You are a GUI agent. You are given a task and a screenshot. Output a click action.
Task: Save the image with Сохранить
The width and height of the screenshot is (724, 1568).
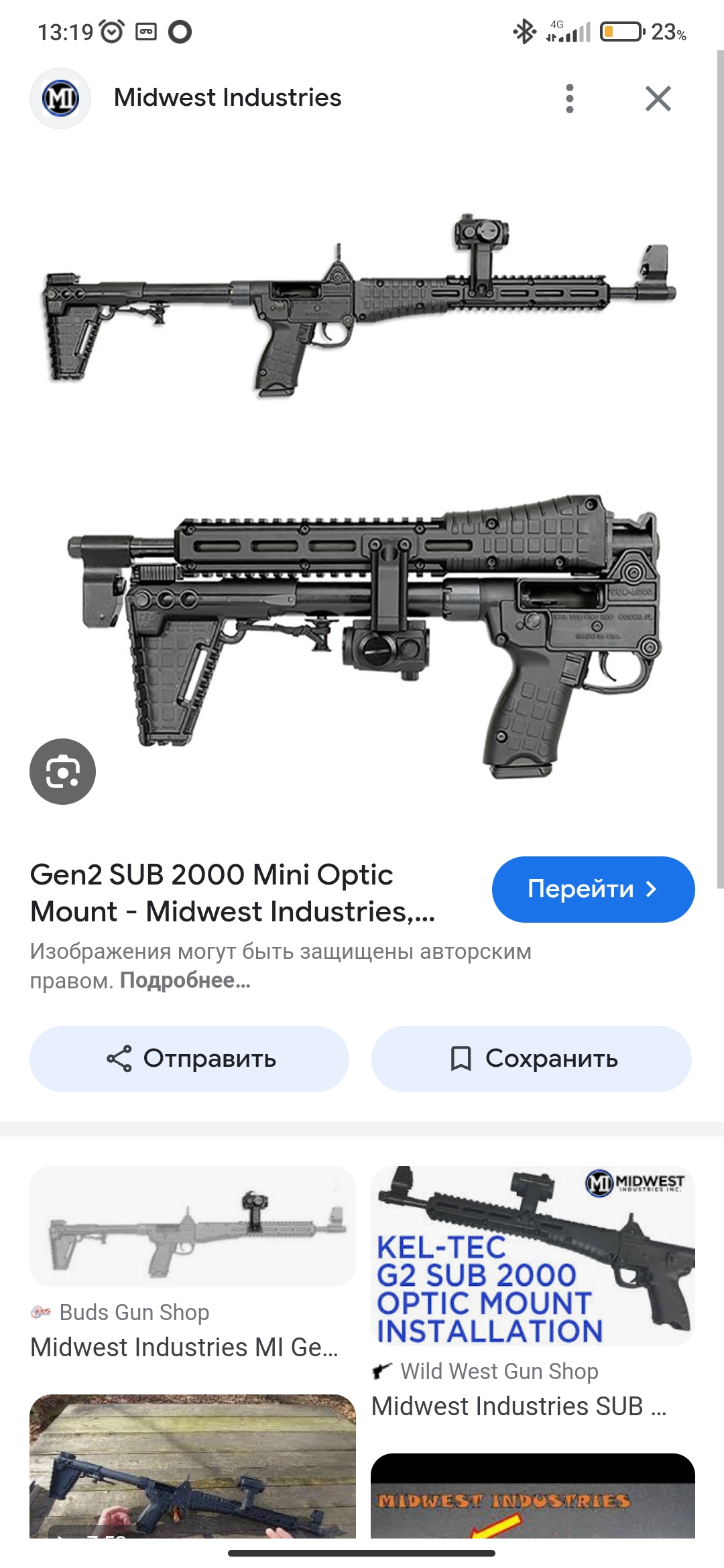(x=531, y=1059)
